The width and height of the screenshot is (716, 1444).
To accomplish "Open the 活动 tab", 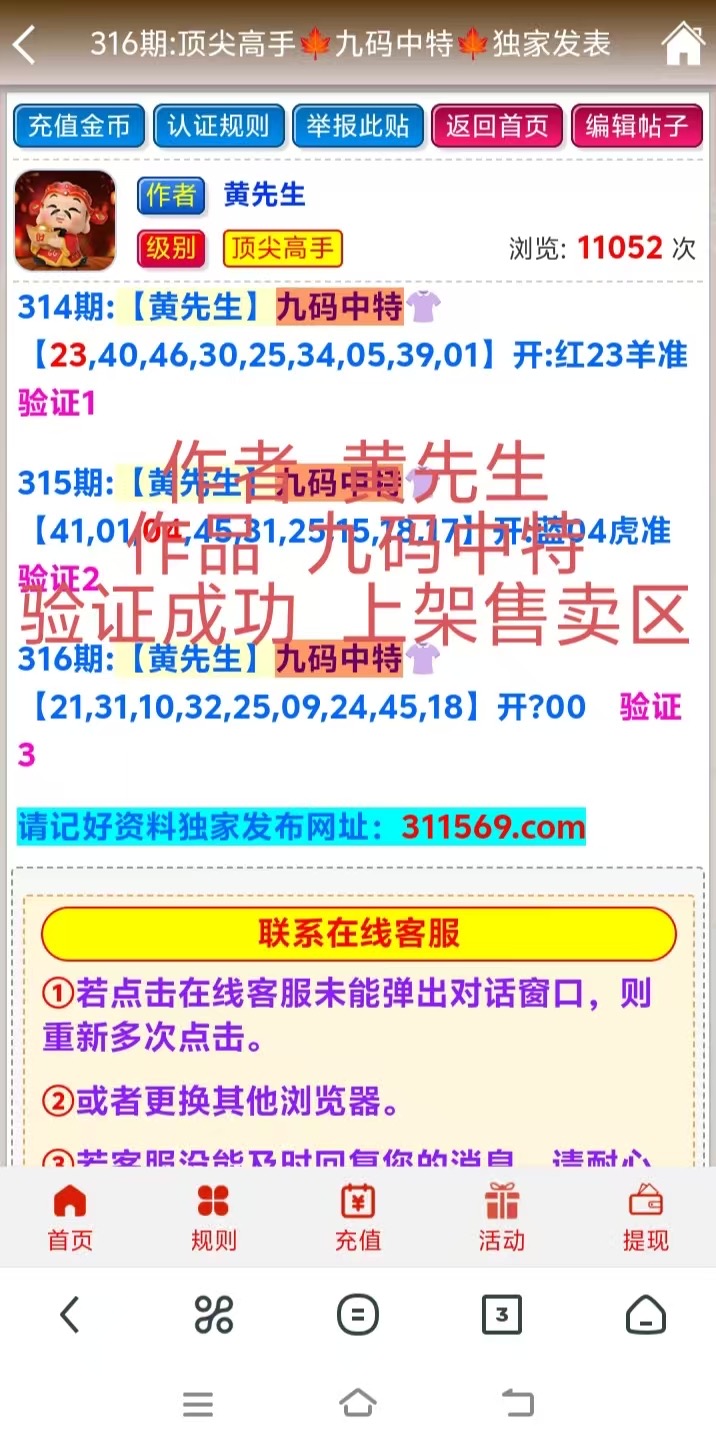I will 501,1217.
